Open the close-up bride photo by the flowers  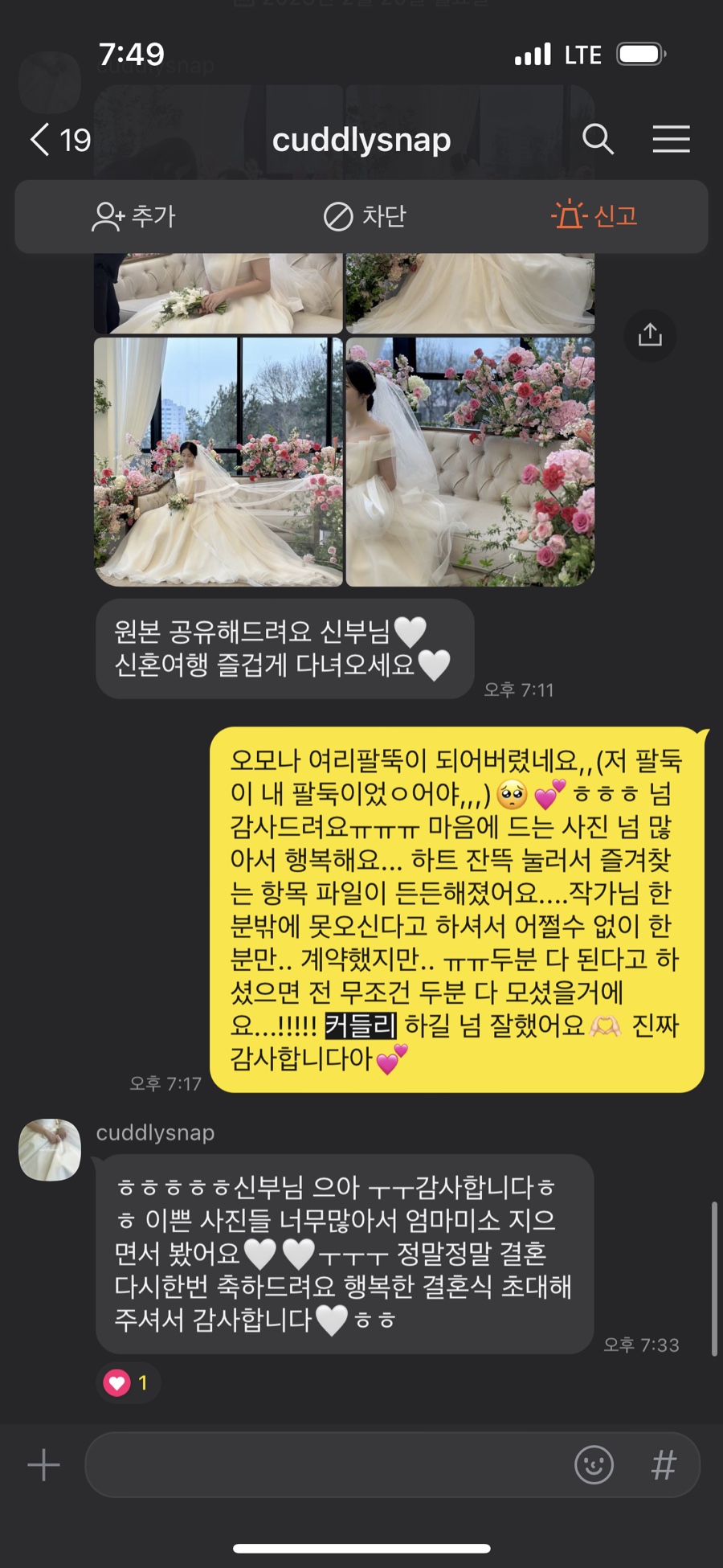tap(470, 461)
